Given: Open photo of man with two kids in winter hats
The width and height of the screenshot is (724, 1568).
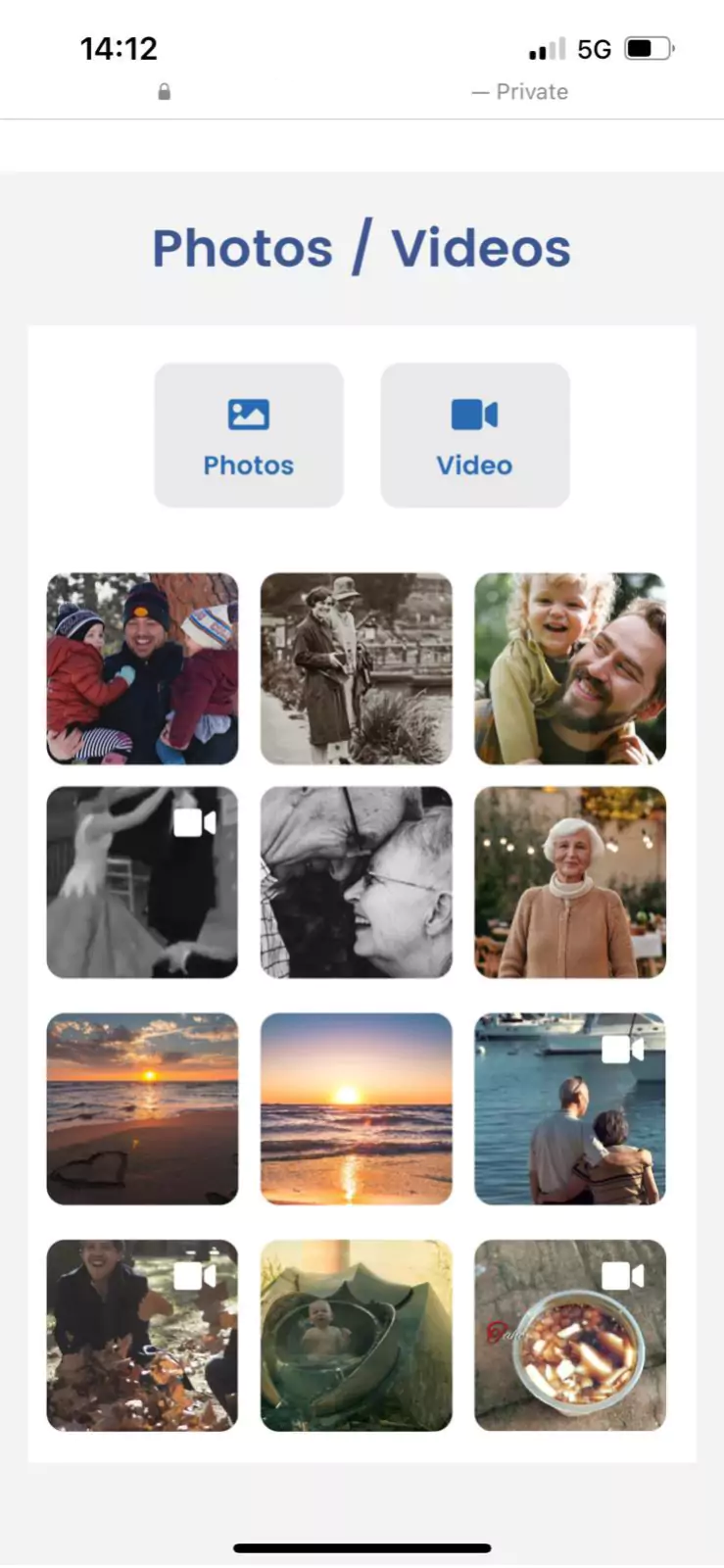Looking at the screenshot, I should coord(142,668).
